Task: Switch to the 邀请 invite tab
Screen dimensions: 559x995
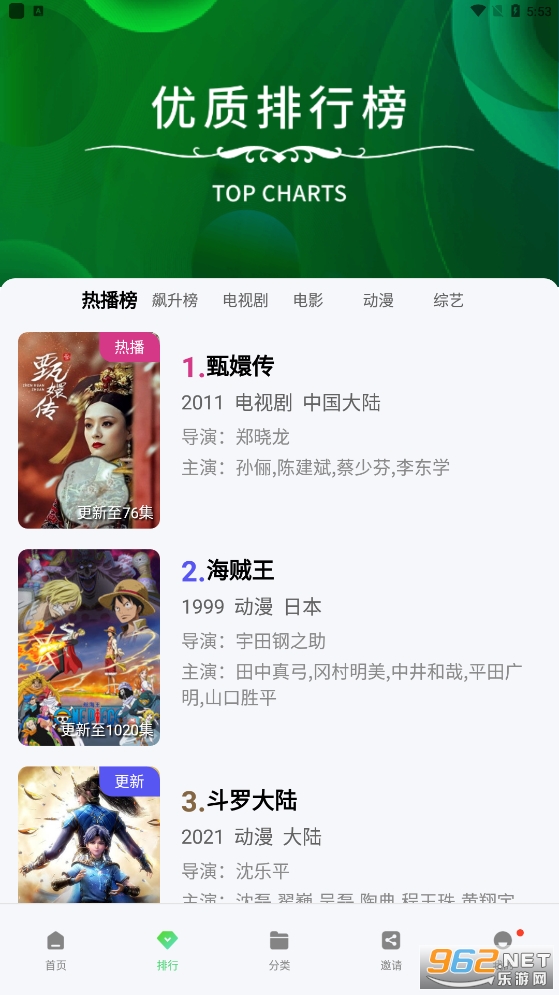Action: tap(391, 950)
